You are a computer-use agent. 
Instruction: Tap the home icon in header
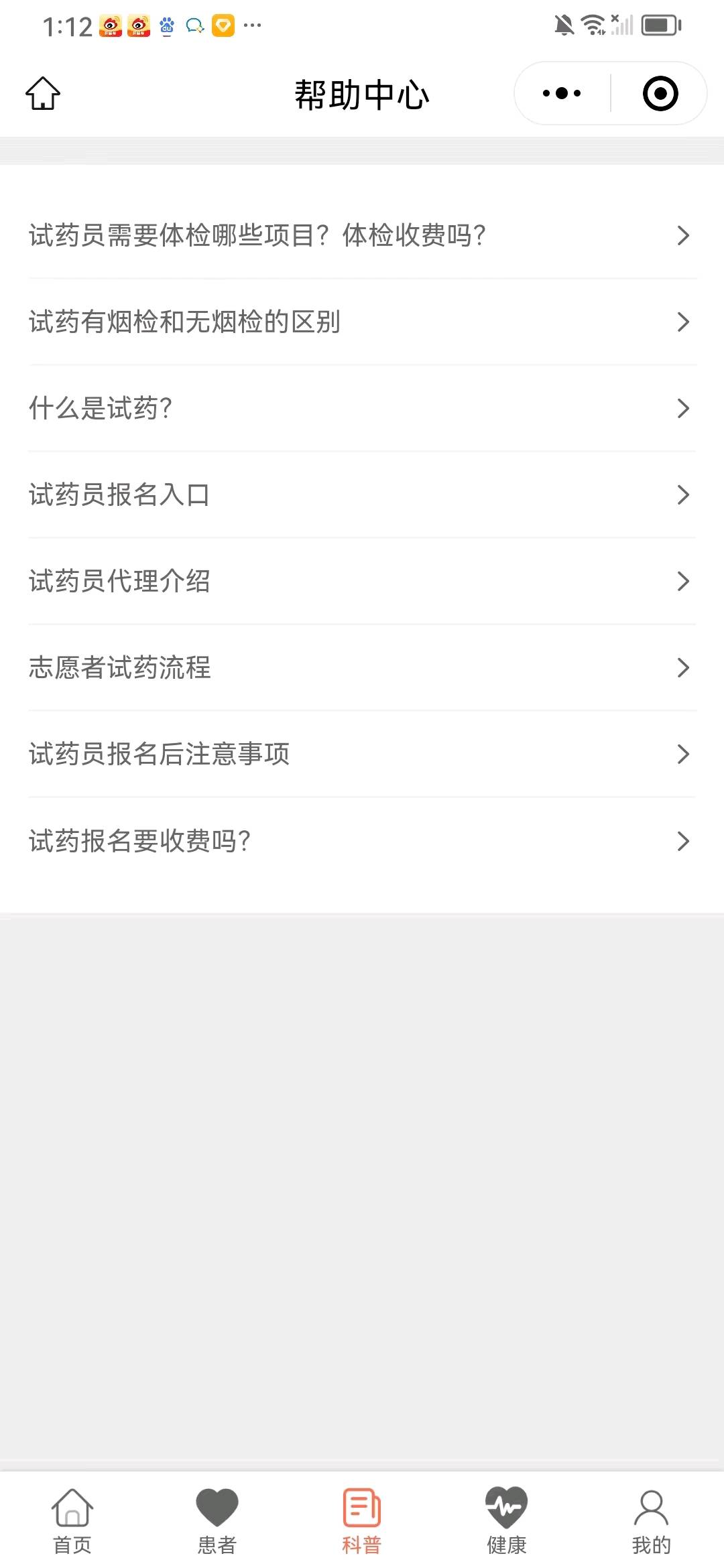tap(43, 93)
